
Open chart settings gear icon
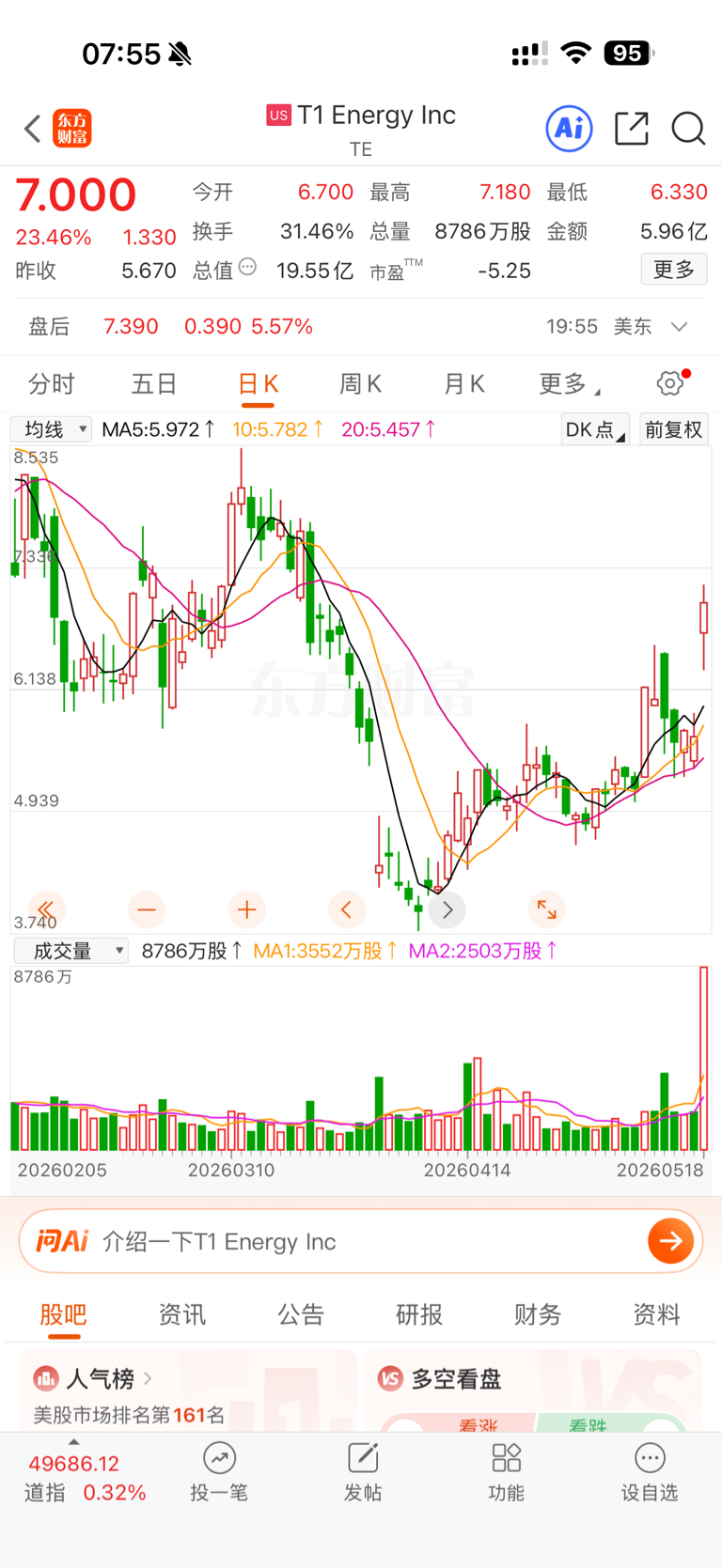pyautogui.click(x=670, y=383)
